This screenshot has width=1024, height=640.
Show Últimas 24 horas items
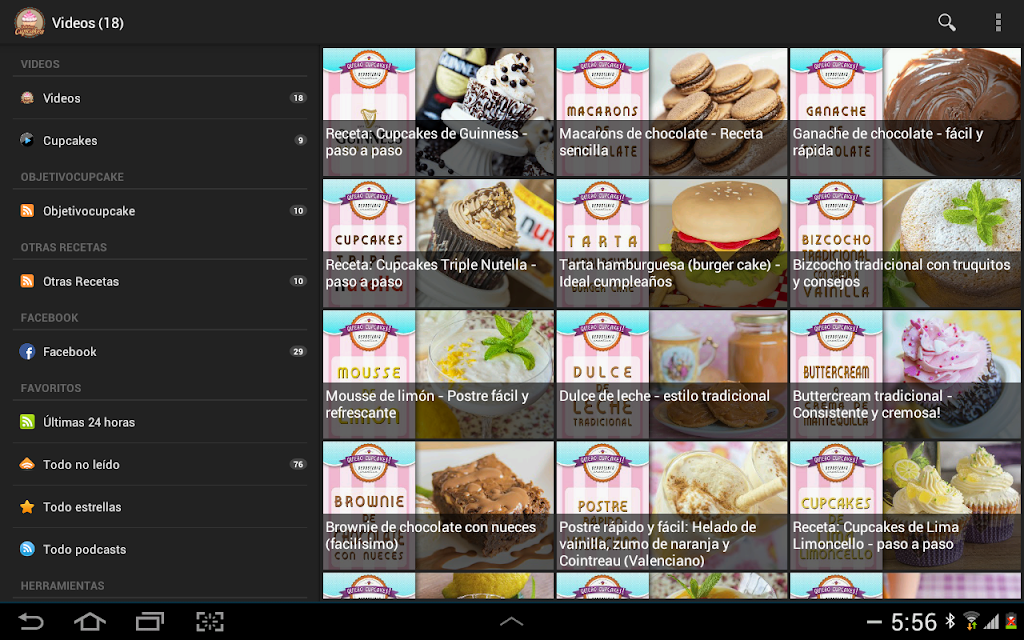pos(160,422)
